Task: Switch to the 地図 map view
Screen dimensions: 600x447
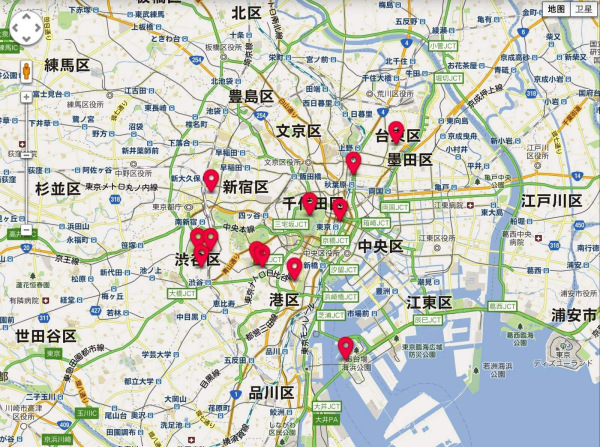Action: (x=556, y=8)
